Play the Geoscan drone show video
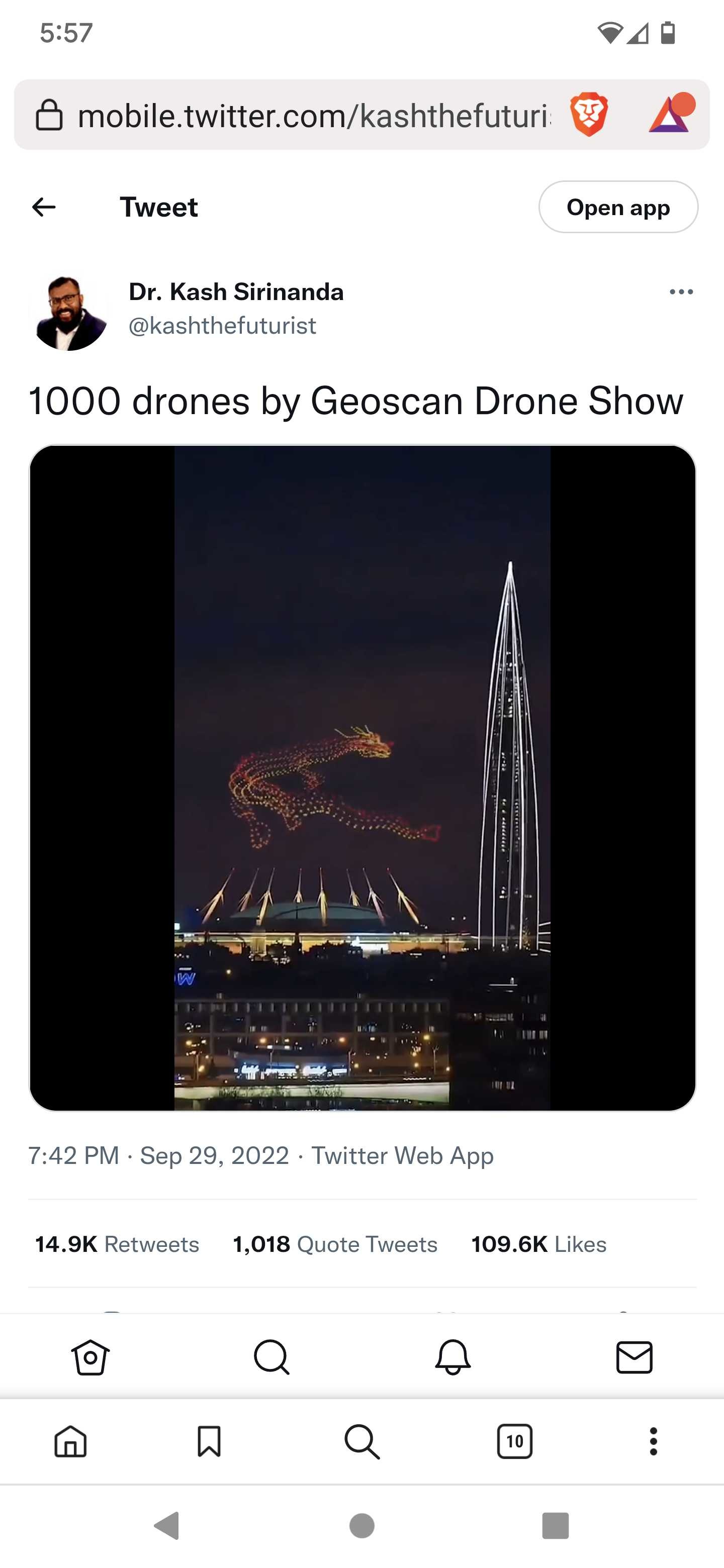This screenshot has height=1568, width=724. 363,778
